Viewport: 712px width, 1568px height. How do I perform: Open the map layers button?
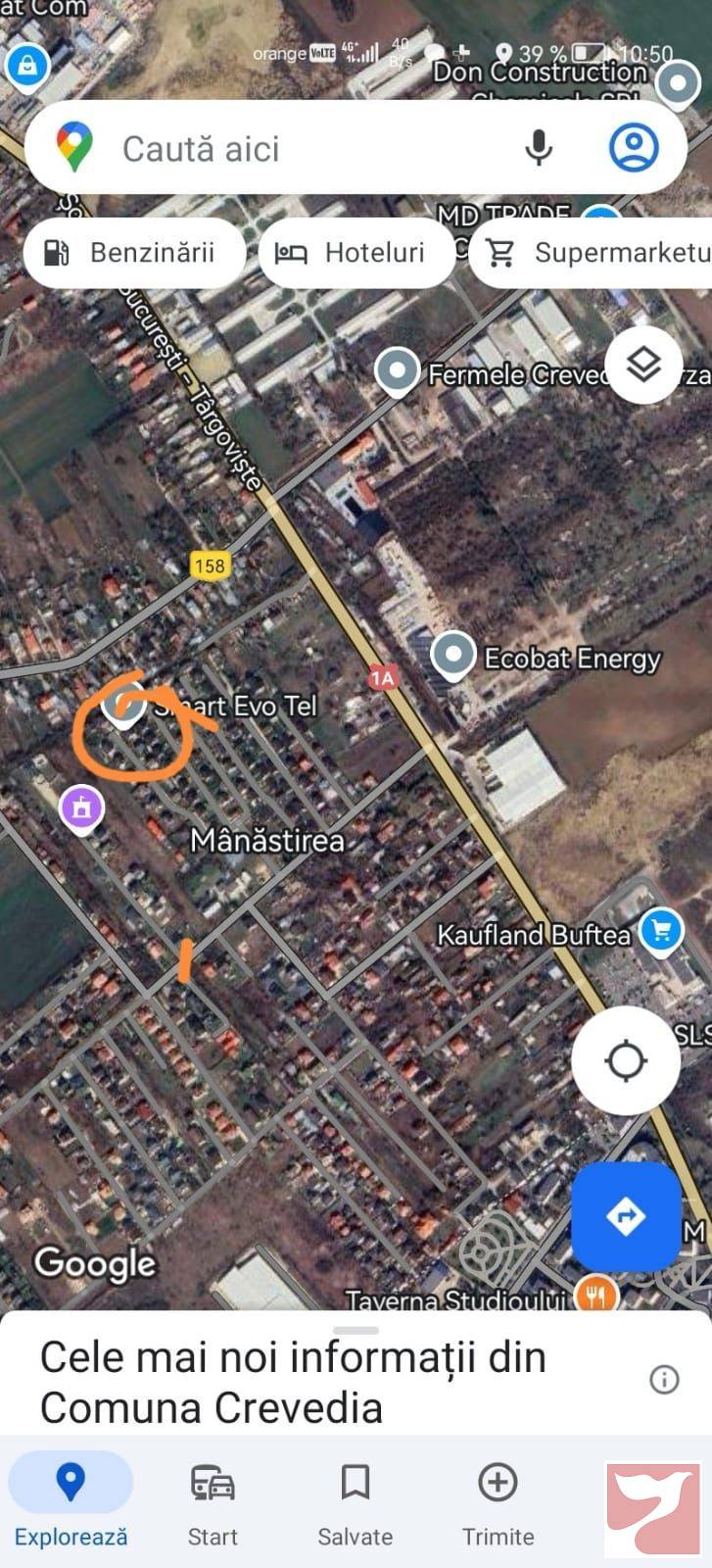(x=643, y=365)
